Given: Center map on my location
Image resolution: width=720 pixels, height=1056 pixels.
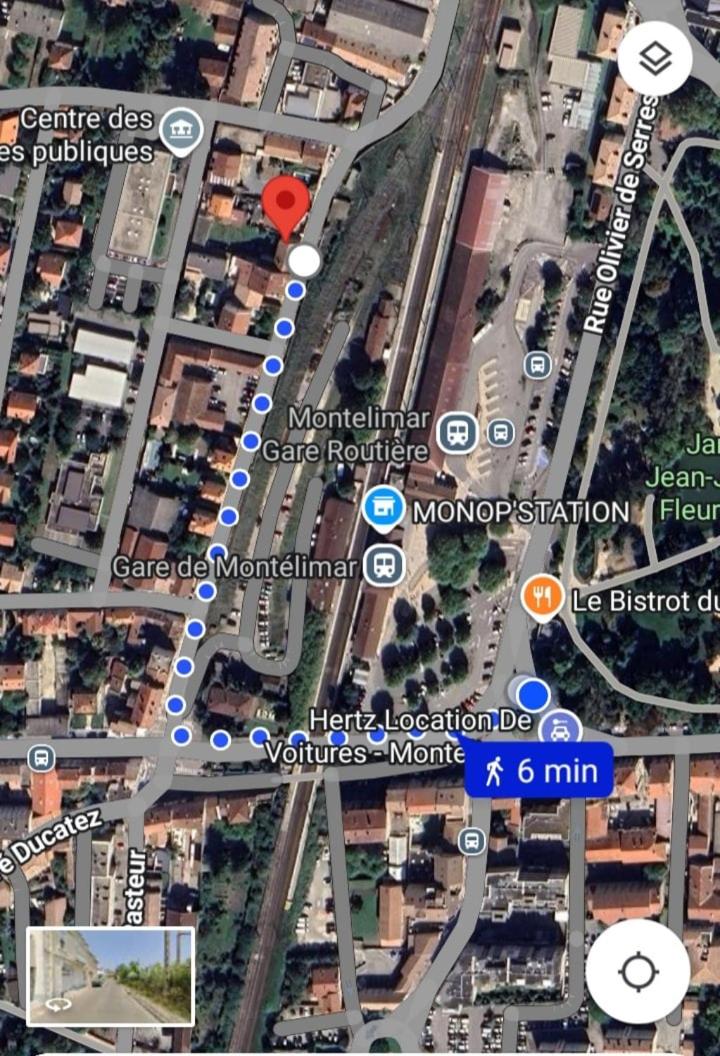Looking at the screenshot, I should (x=637, y=971).
